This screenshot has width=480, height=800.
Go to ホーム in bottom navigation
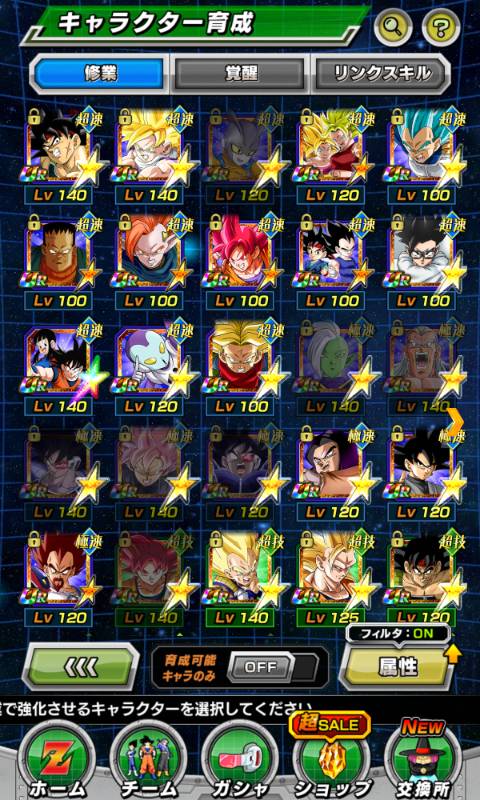tap(57, 761)
